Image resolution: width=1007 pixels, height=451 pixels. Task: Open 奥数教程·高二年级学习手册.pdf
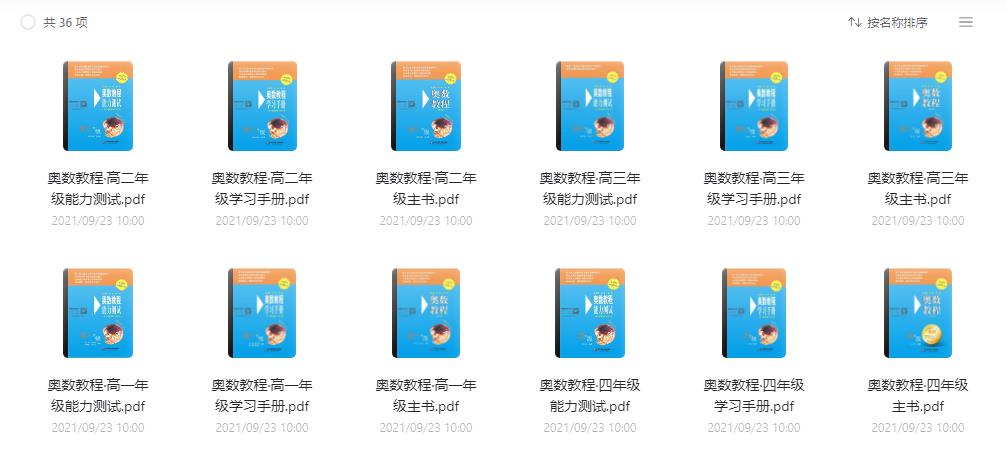[262, 106]
